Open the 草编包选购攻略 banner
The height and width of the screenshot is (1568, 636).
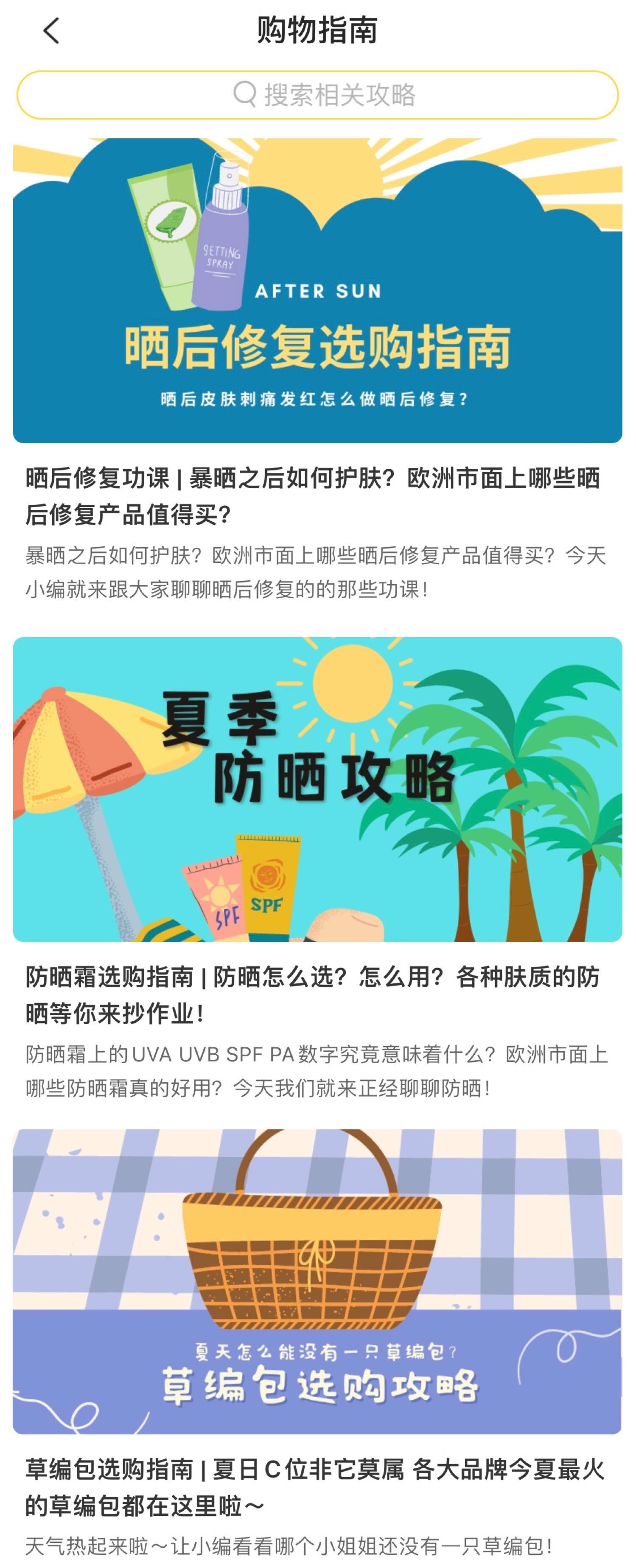click(318, 1281)
